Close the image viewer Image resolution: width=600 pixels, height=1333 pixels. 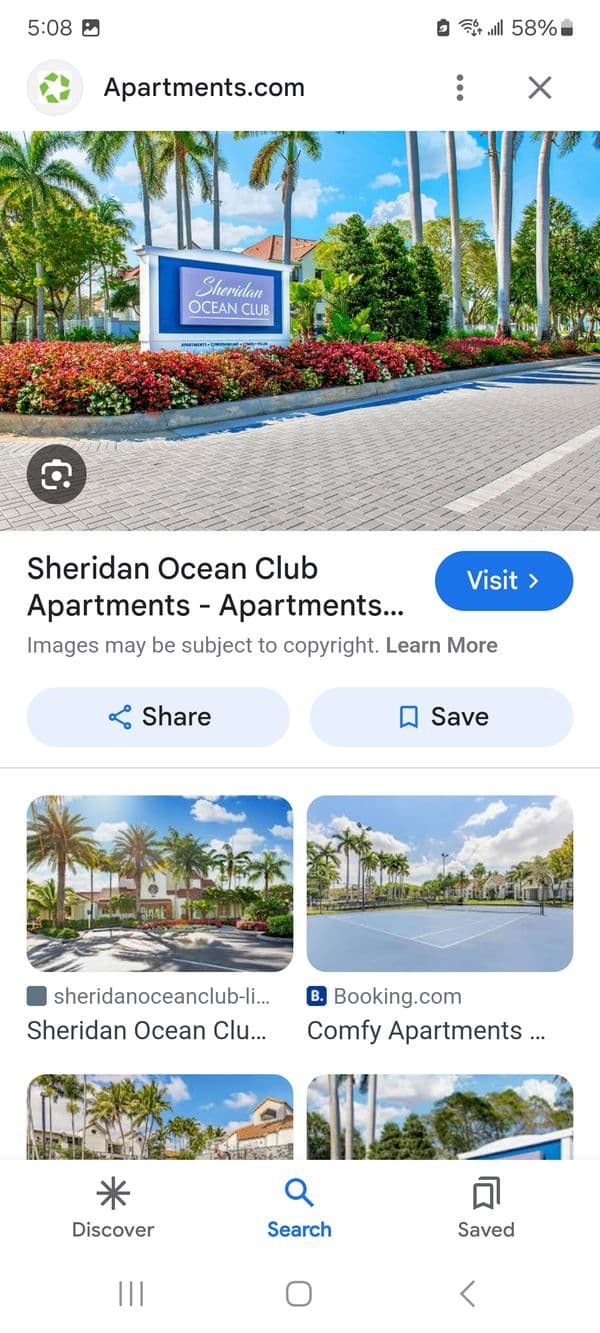tap(540, 88)
